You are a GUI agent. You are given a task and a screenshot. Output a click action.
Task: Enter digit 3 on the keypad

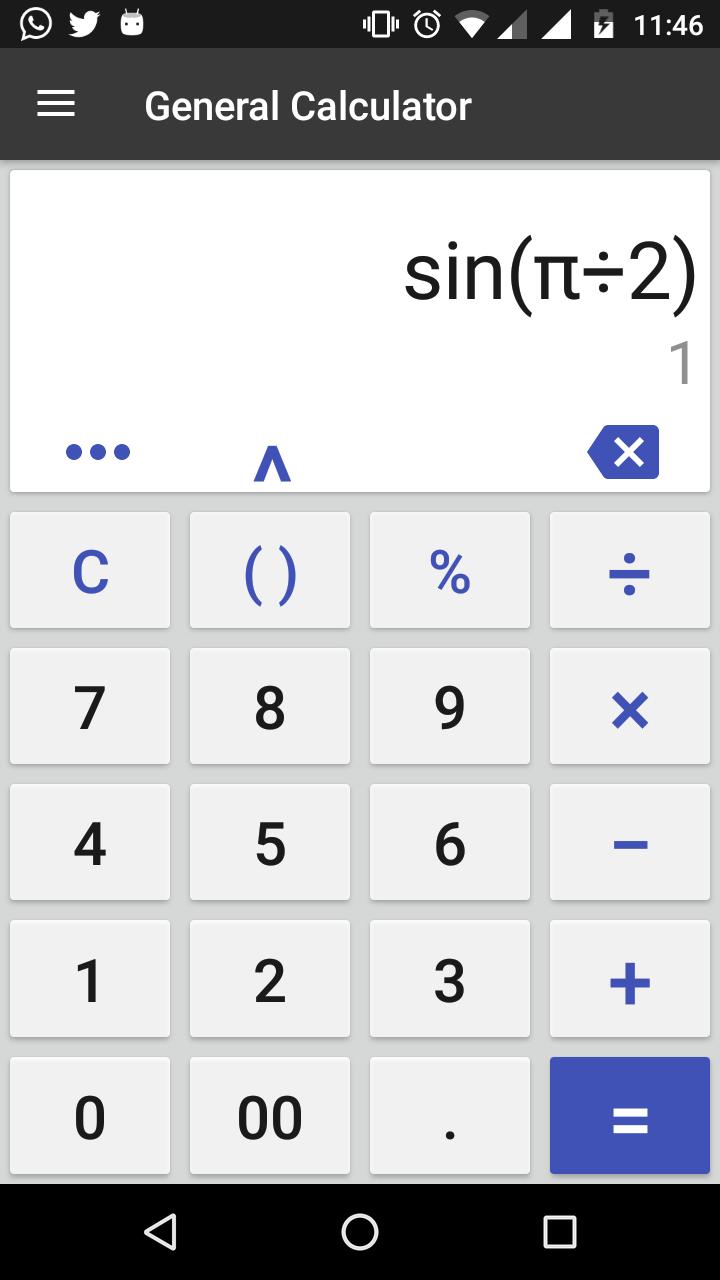450,979
